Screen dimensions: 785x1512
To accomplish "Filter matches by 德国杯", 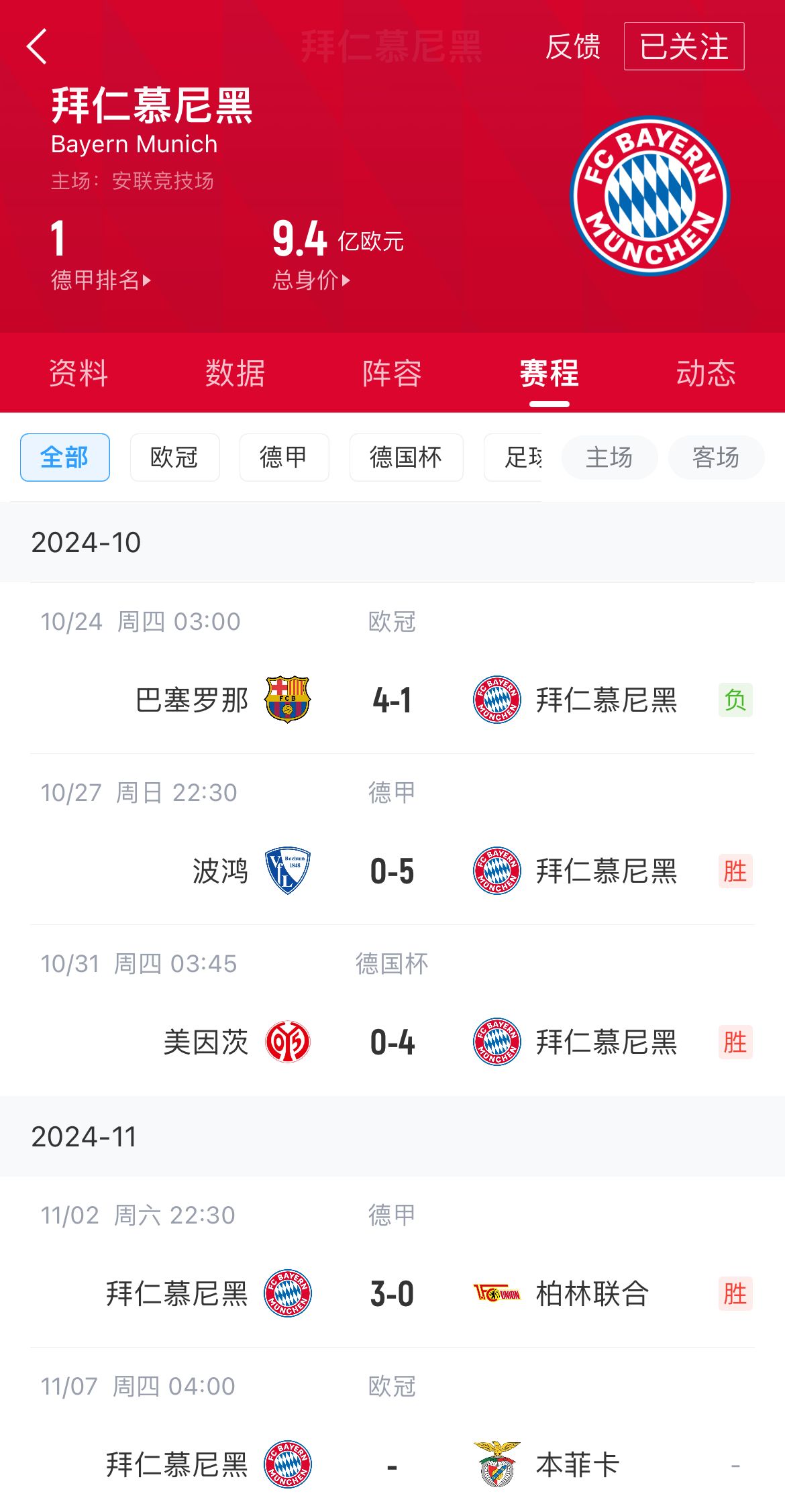I will coord(406,457).
